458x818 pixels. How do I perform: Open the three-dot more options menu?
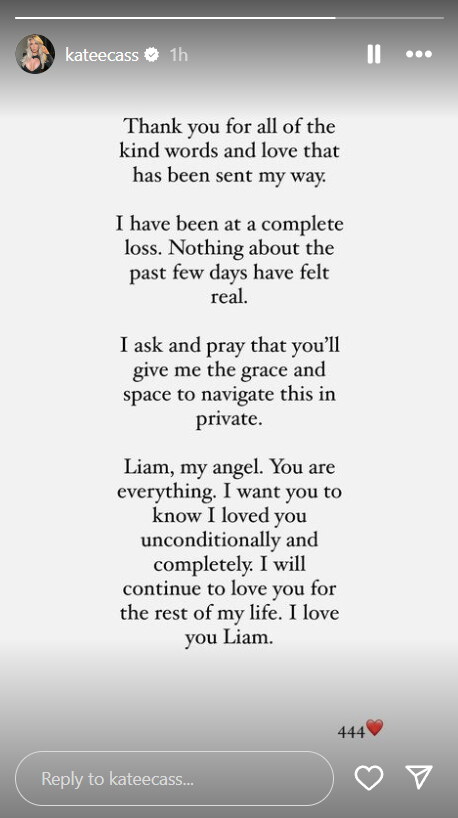pos(419,54)
